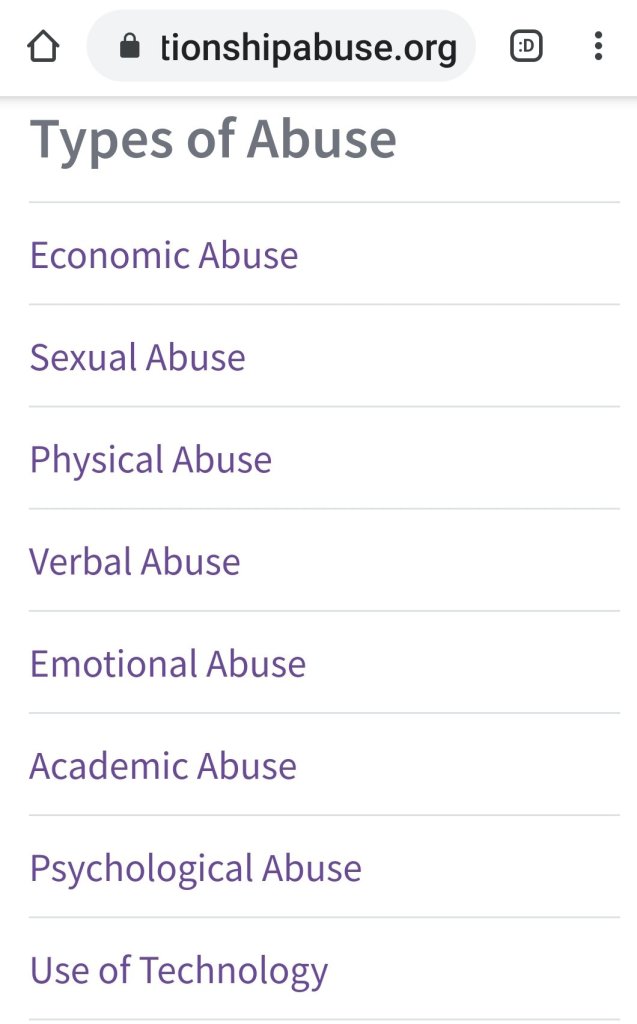Open the Economic Abuse link

point(164,255)
